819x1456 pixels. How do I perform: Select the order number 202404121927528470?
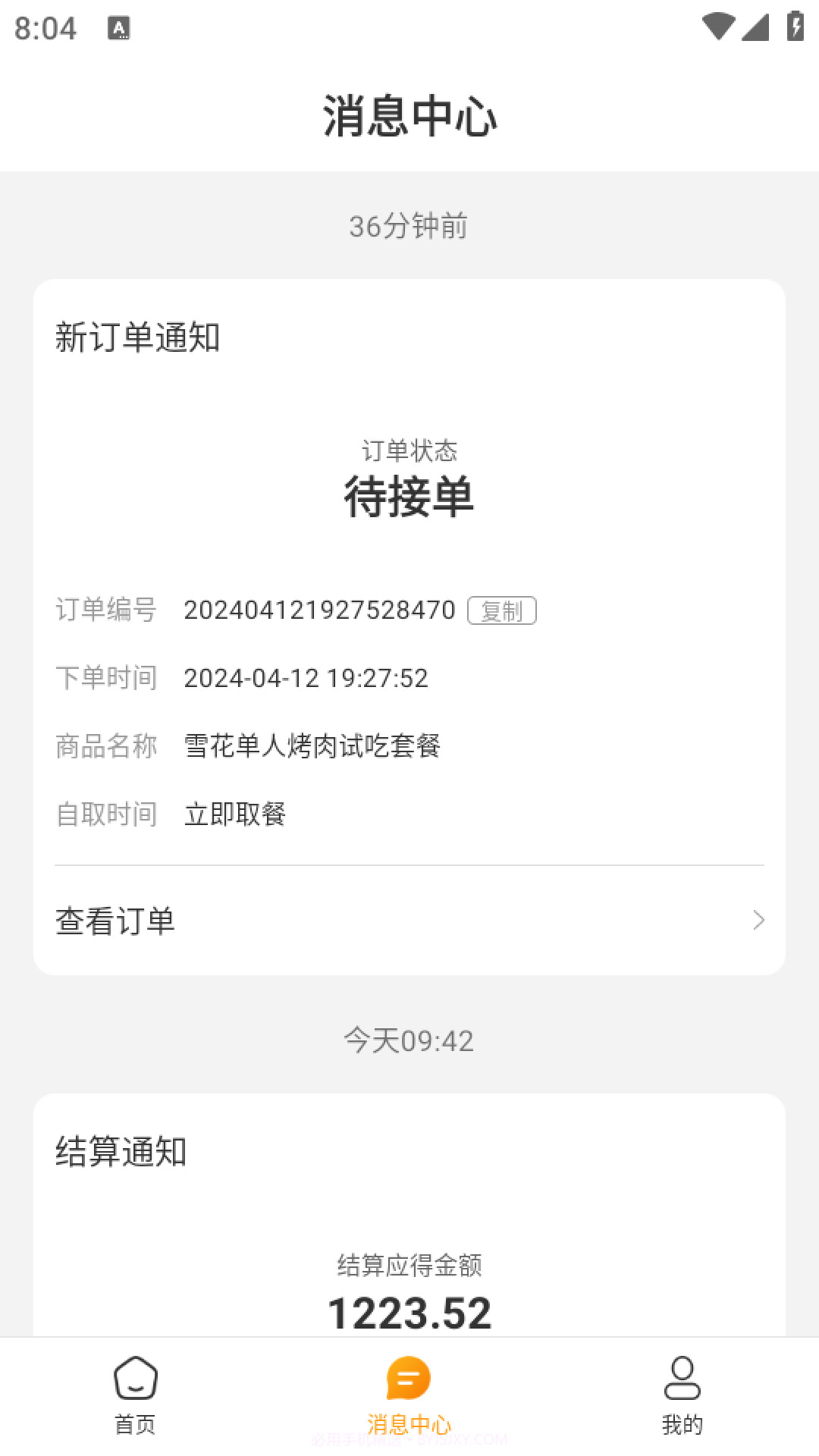[x=318, y=610]
